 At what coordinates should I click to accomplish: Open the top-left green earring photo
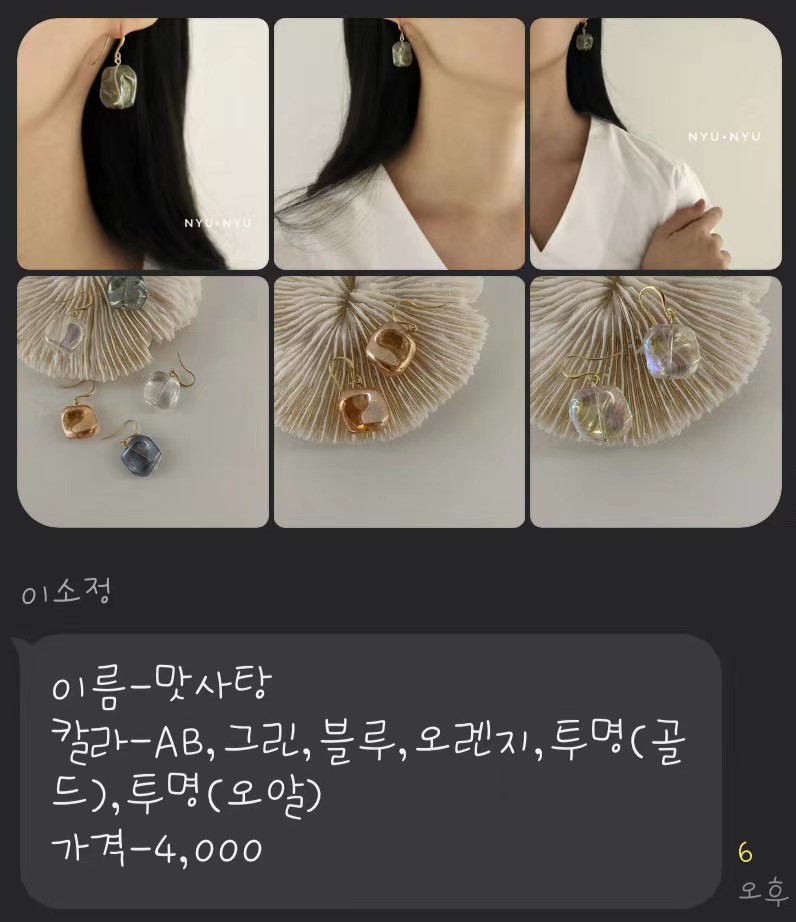click(140, 140)
